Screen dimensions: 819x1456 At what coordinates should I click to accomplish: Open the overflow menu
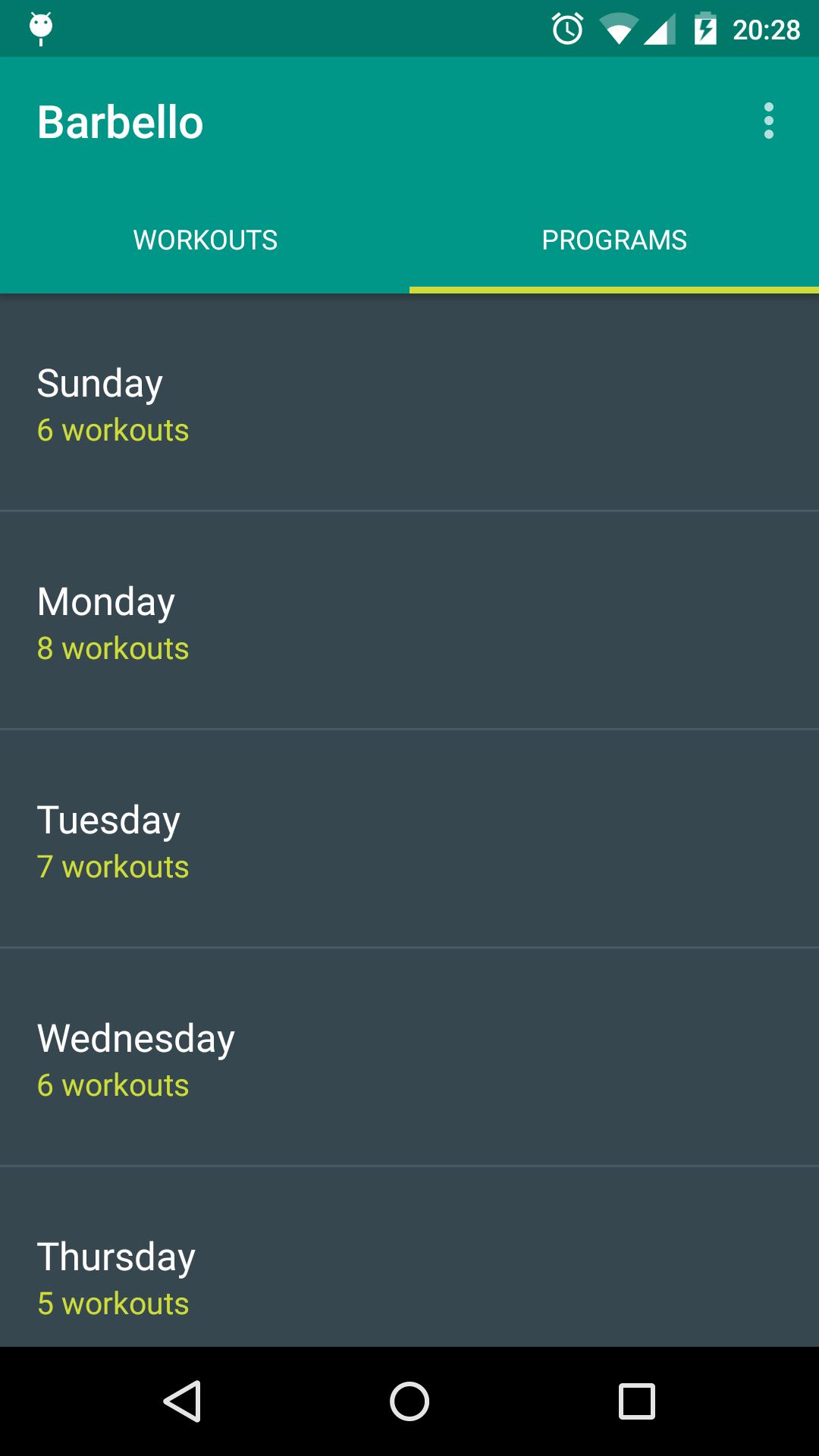coord(768,121)
